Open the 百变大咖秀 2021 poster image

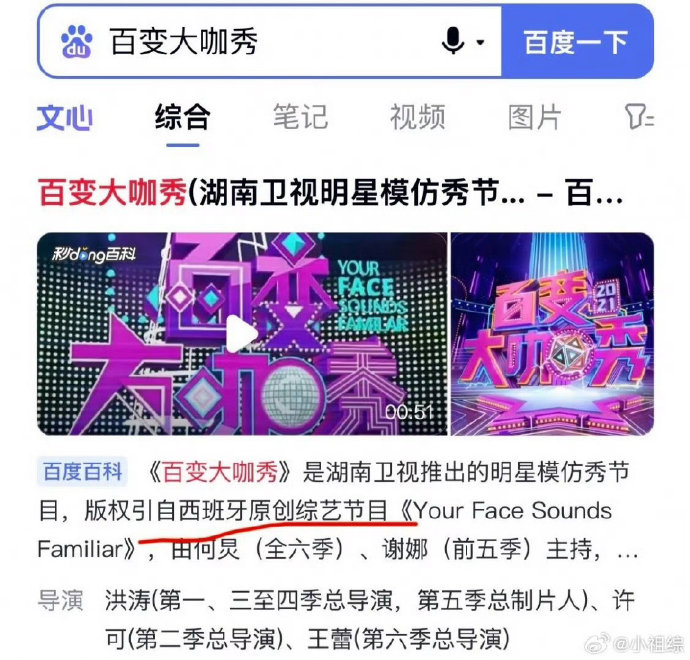tap(552, 334)
